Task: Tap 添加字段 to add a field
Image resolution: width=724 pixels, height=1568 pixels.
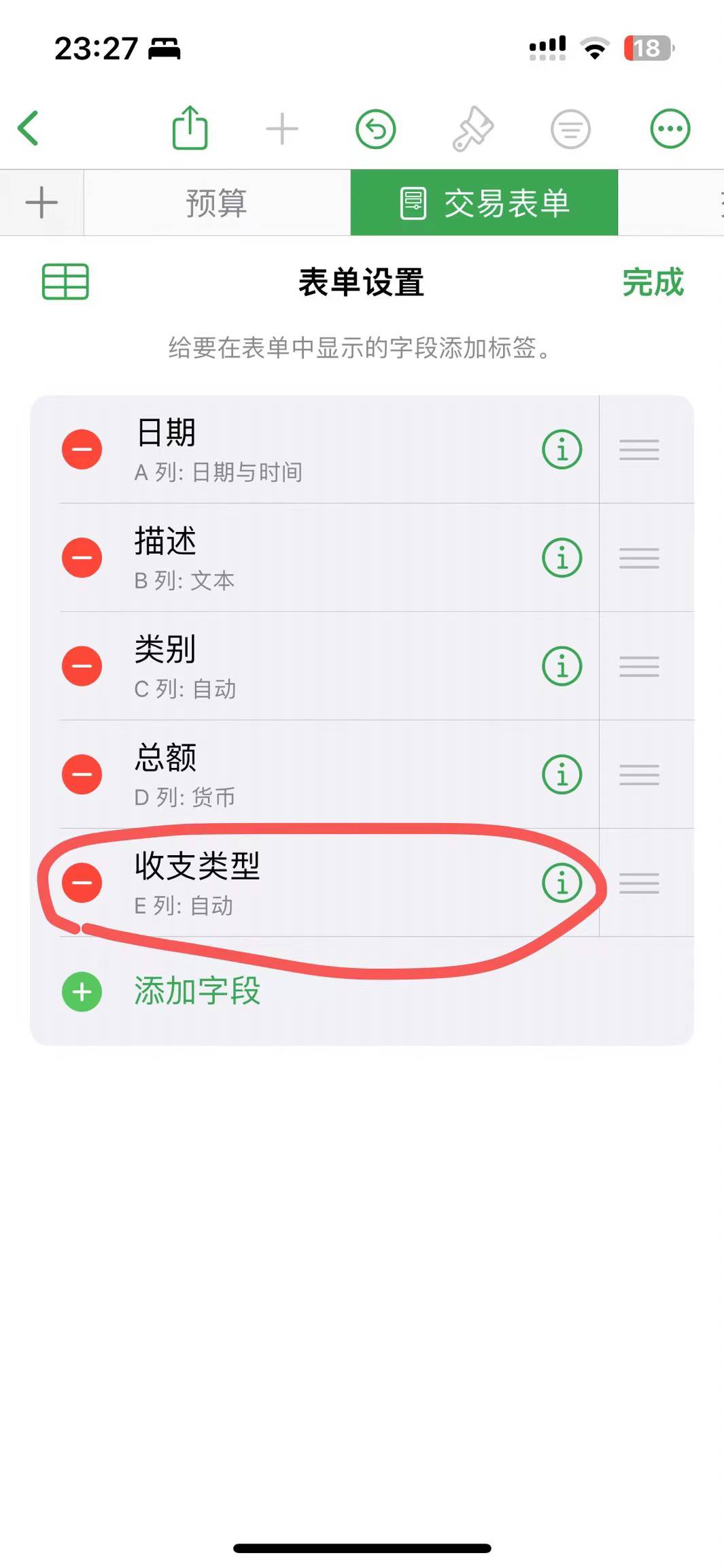Action: [196, 991]
